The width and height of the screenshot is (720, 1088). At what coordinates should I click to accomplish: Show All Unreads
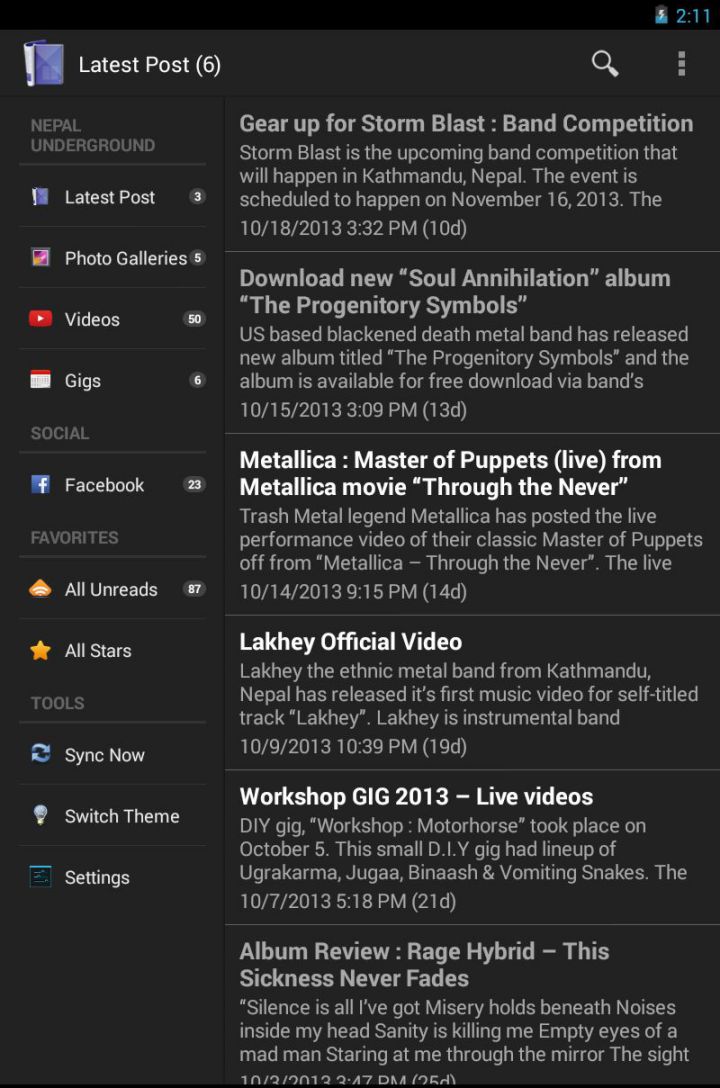pos(112,589)
